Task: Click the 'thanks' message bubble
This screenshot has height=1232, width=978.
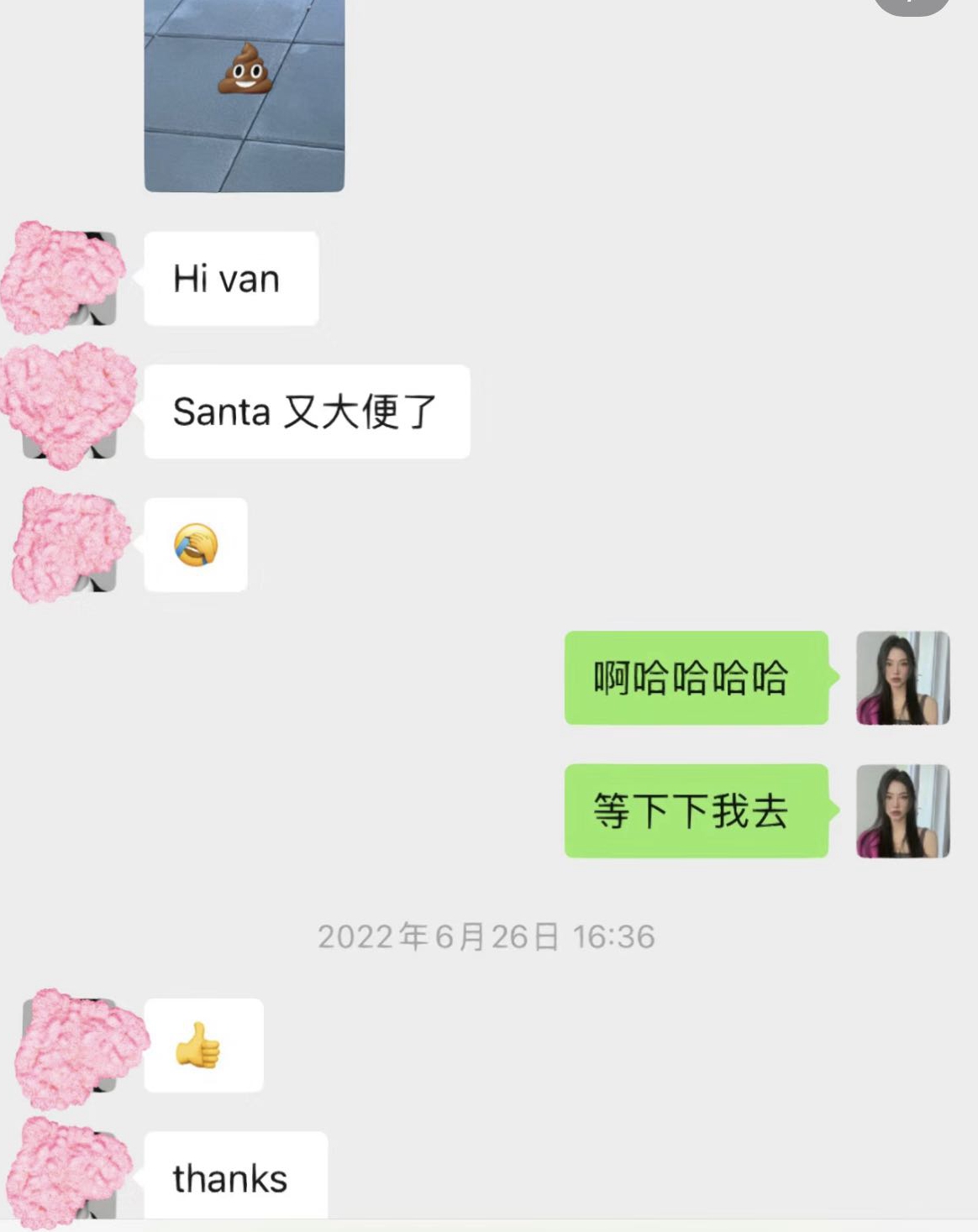Action: [x=235, y=1178]
